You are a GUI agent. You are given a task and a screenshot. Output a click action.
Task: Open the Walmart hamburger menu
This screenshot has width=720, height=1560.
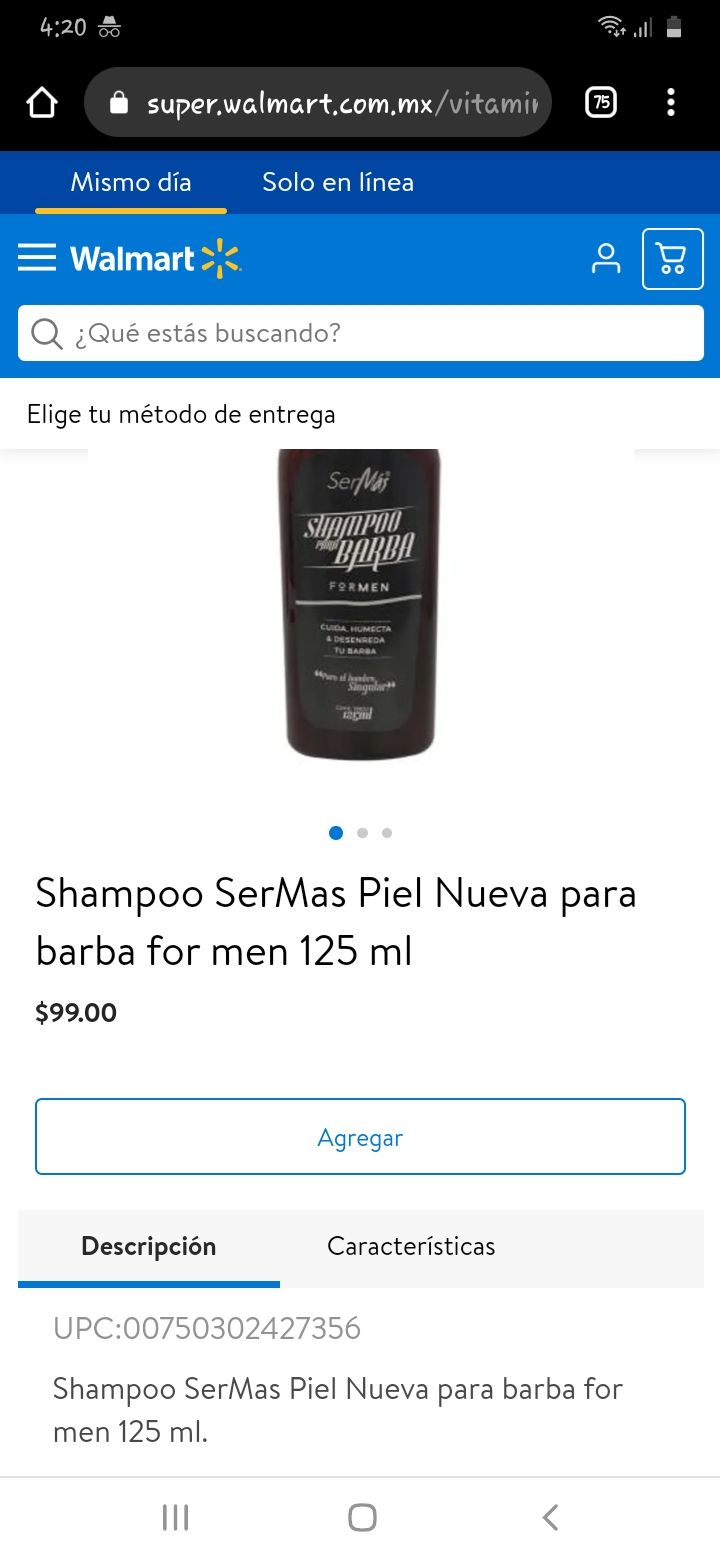point(37,259)
